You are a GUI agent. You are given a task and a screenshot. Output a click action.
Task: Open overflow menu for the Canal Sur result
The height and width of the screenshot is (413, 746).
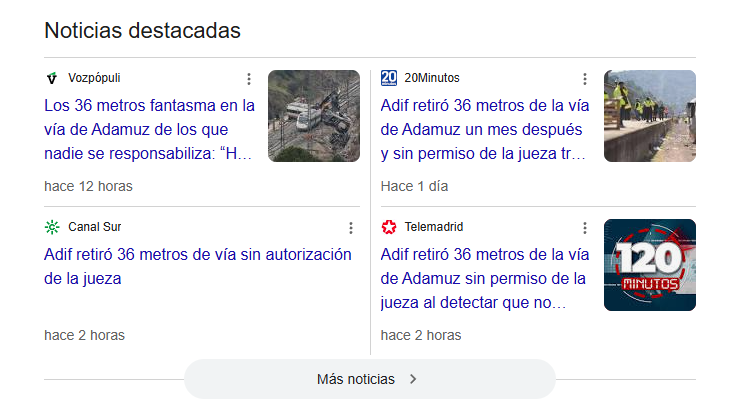(x=351, y=228)
